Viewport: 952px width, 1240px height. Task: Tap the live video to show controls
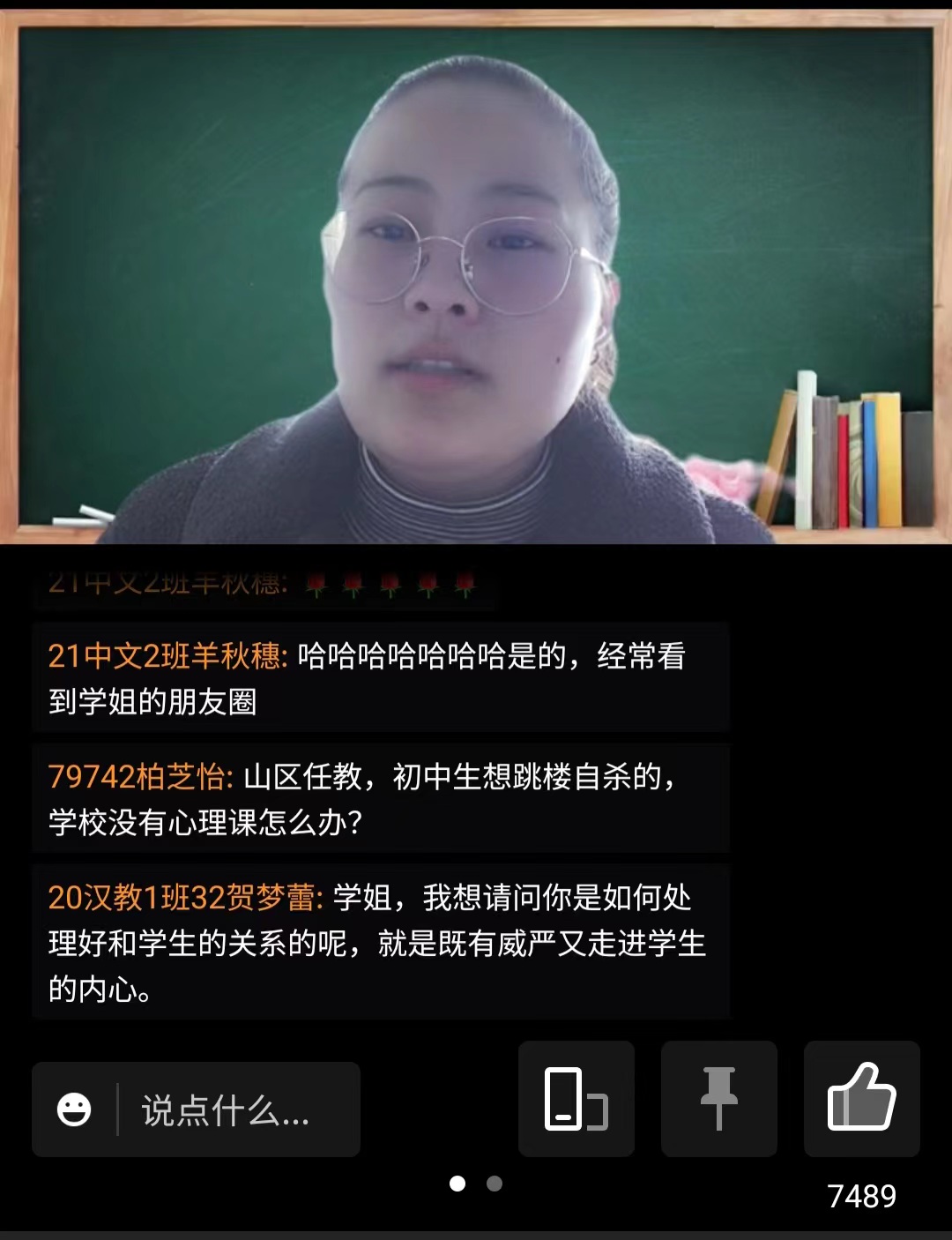[x=476, y=282]
